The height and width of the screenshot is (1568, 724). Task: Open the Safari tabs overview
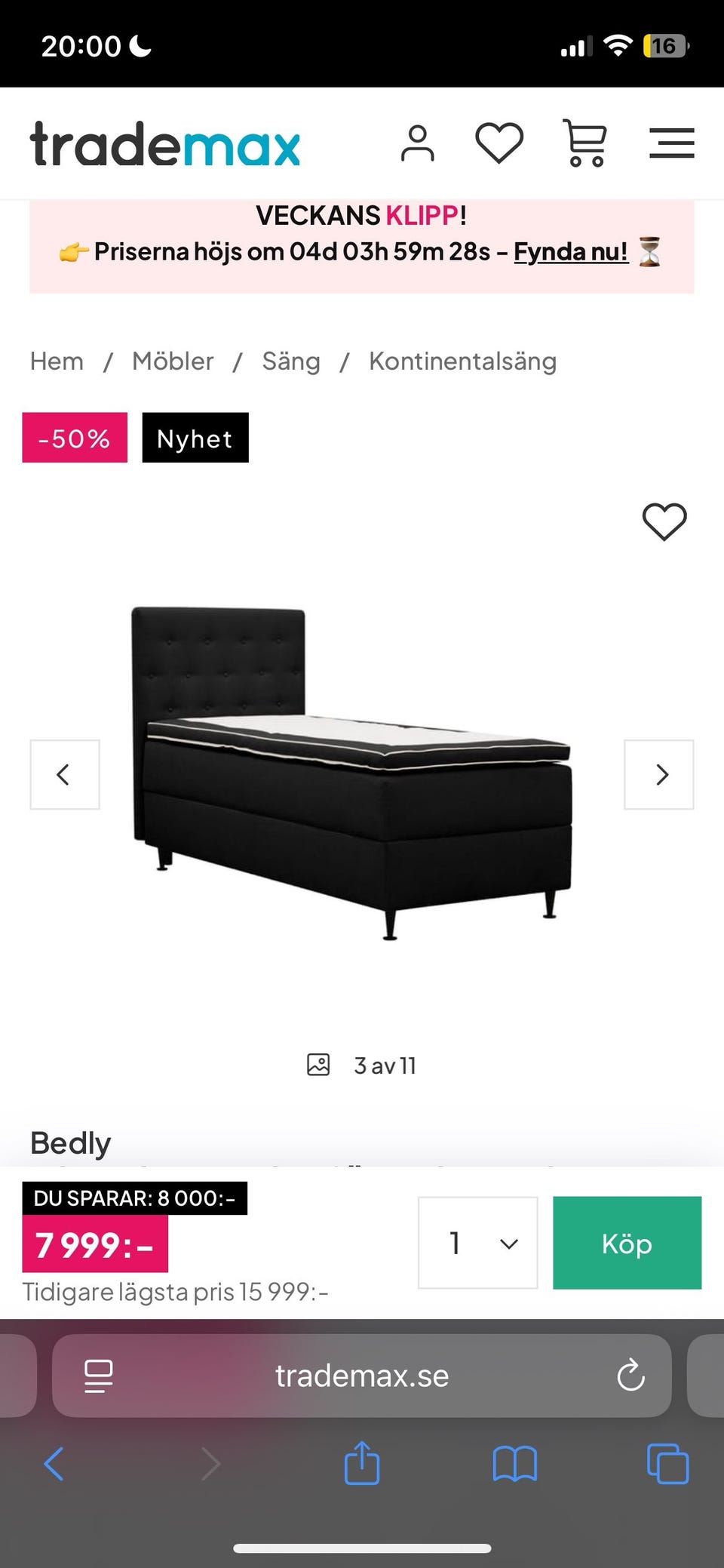tap(668, 1465)
